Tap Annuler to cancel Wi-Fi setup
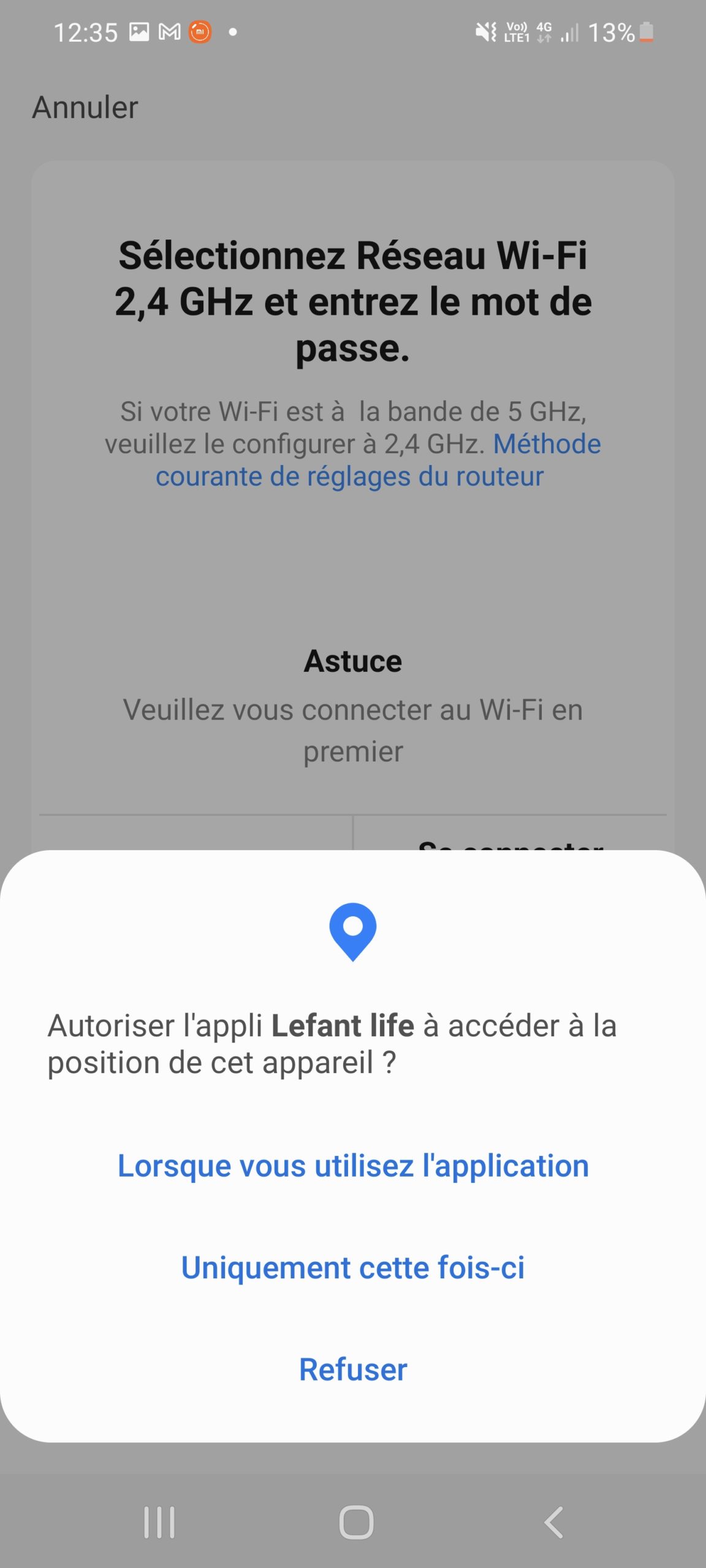 [x=85, y=107]
